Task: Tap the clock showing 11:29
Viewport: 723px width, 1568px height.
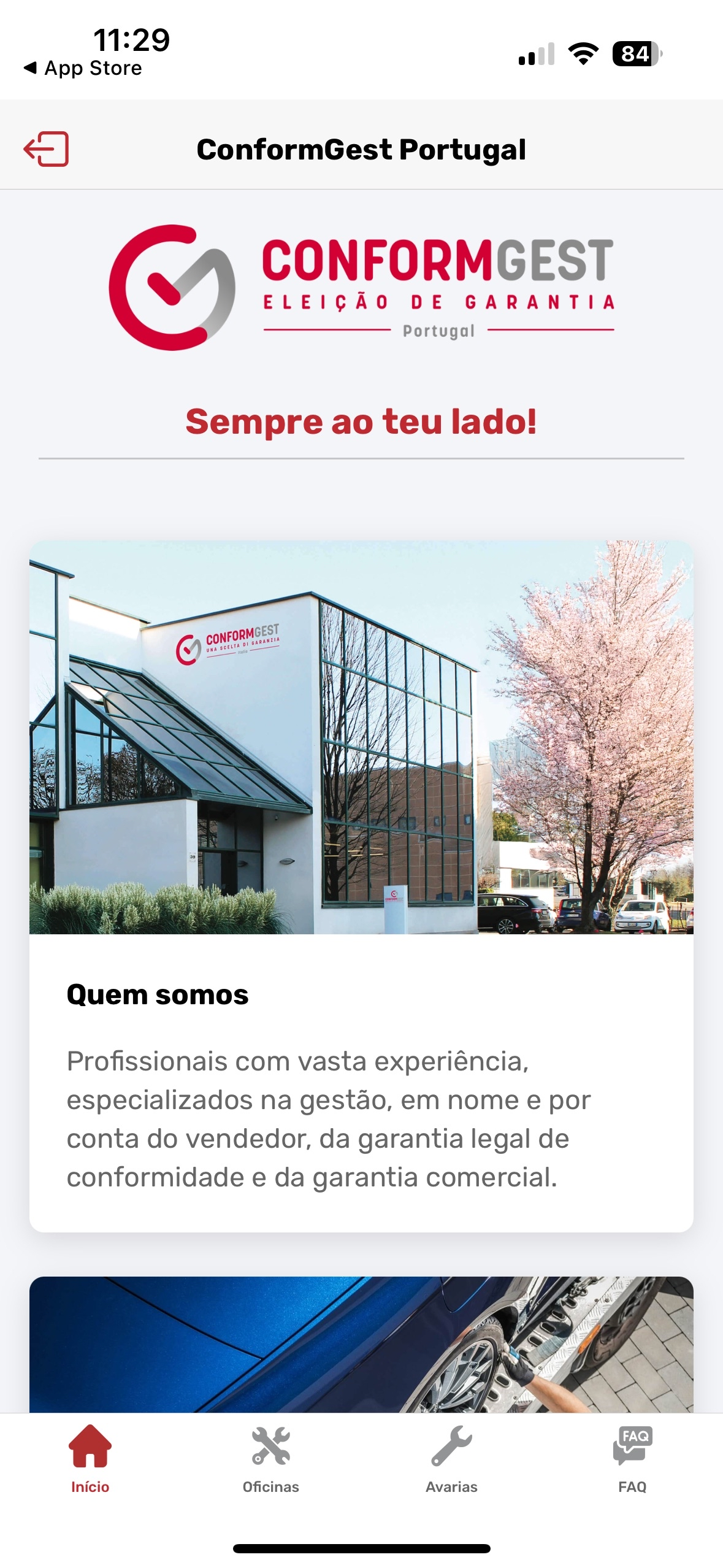Action: pos(130,39)
